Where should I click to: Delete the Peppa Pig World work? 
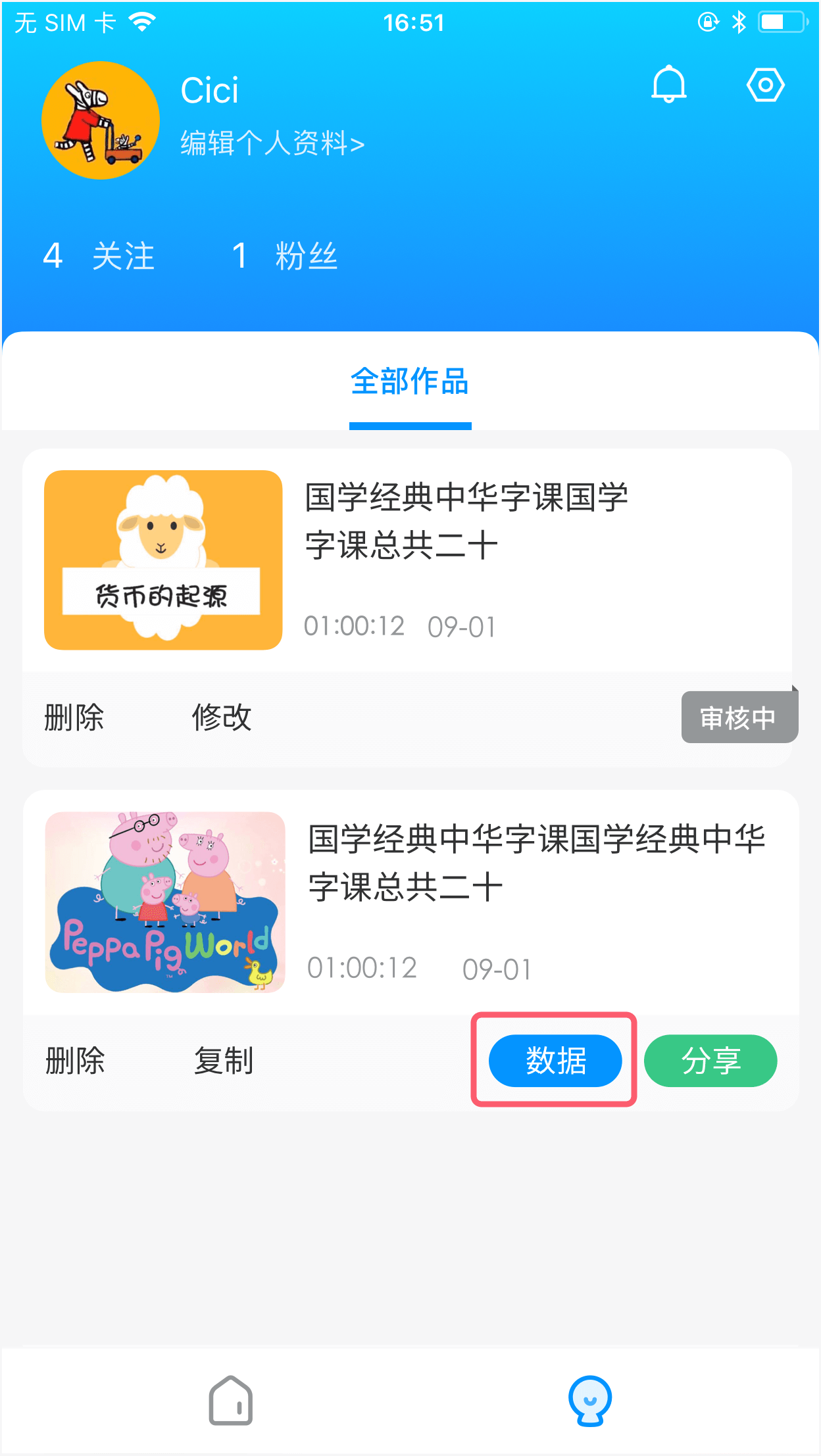(x=75, y=1061)
